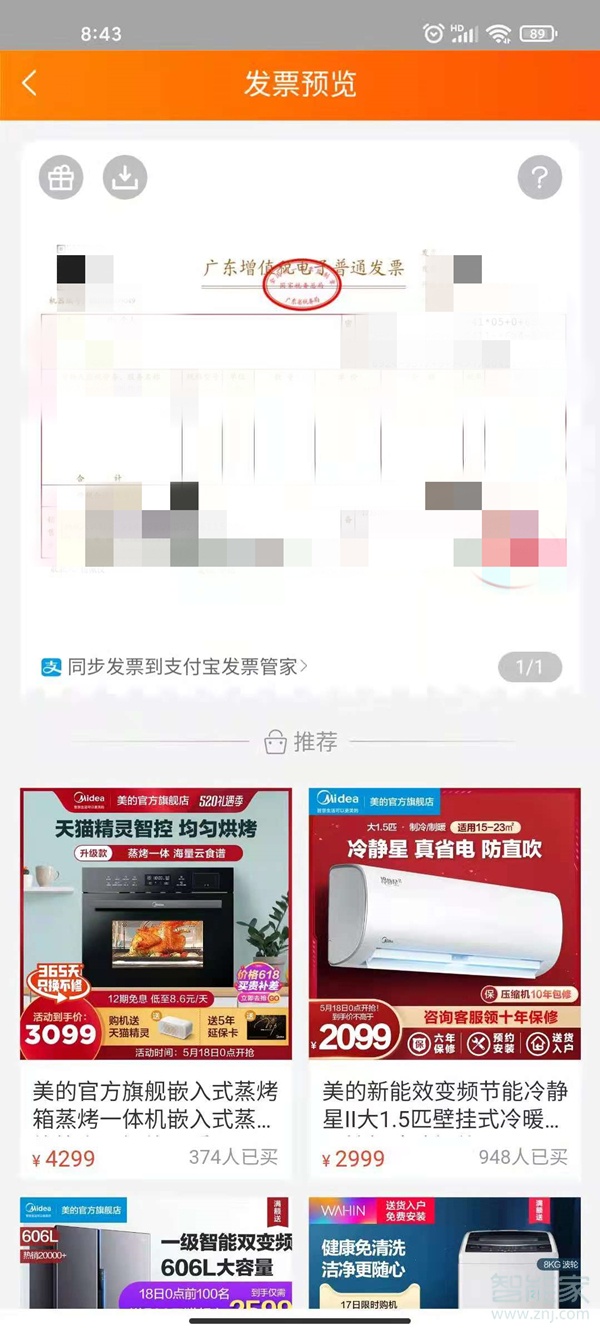Sync invoice to Alipay invoice manager

pyautogui.click(x=175, y=666)
